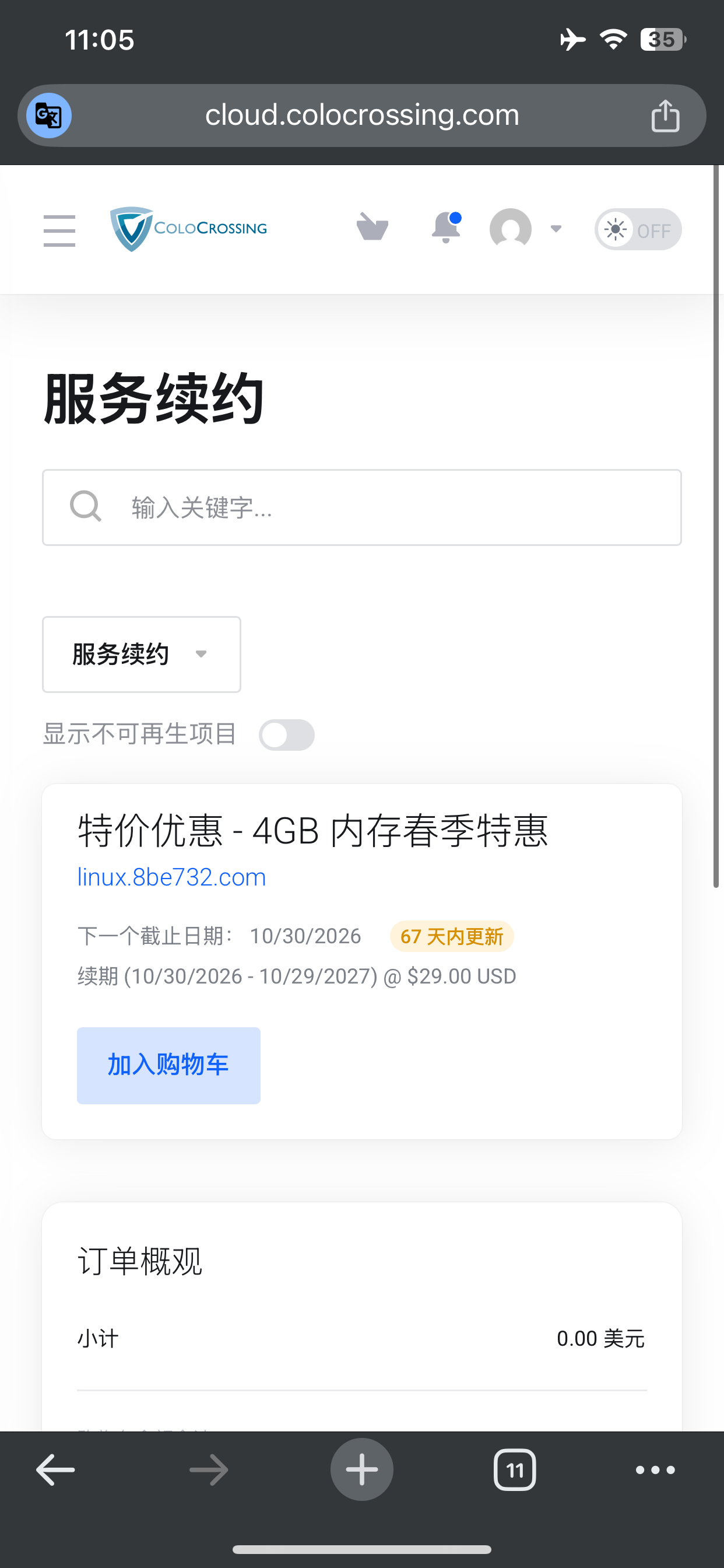Viewport: 724px width, 1568px height.
Task: Expand the user avatar account menu
Action: point(526,229)
